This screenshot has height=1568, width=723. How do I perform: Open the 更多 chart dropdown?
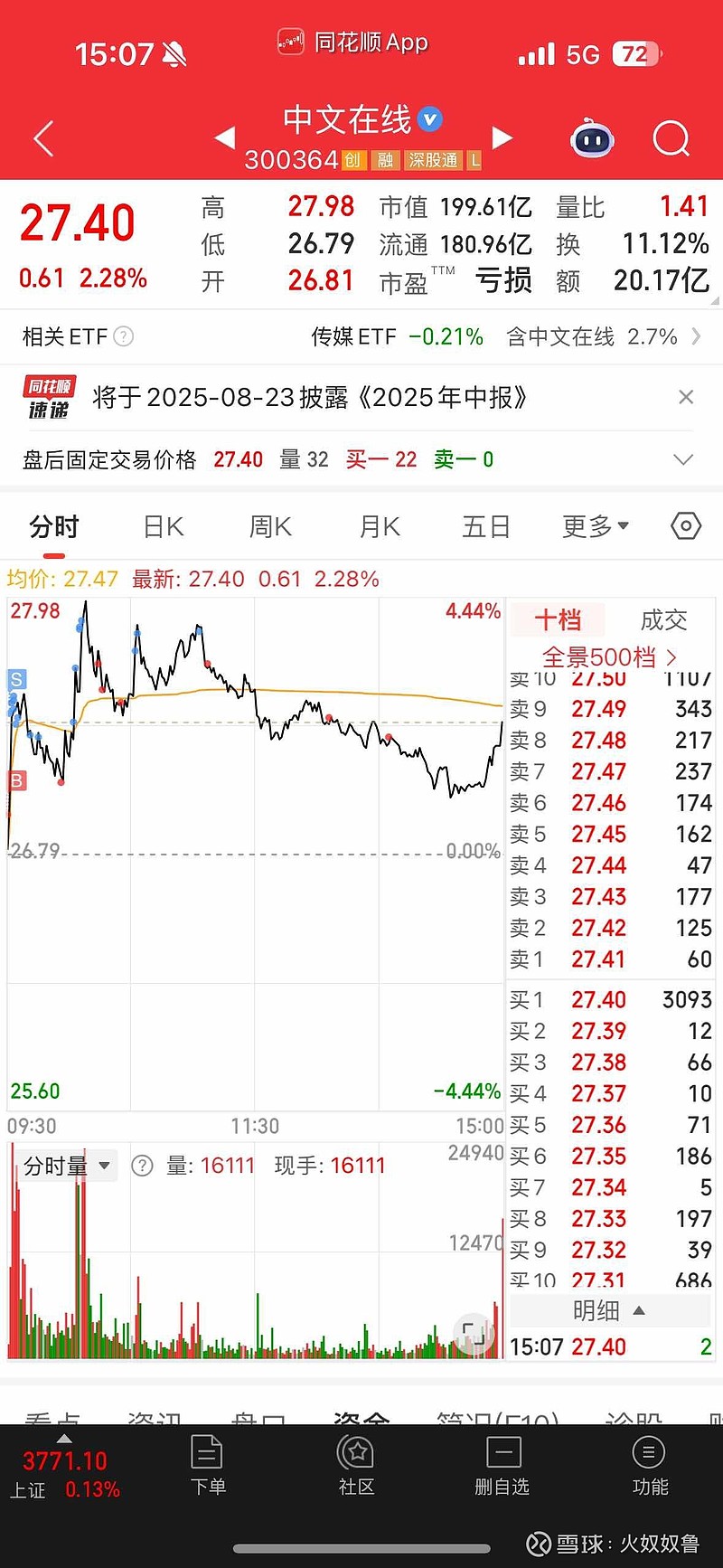[596, 526]
